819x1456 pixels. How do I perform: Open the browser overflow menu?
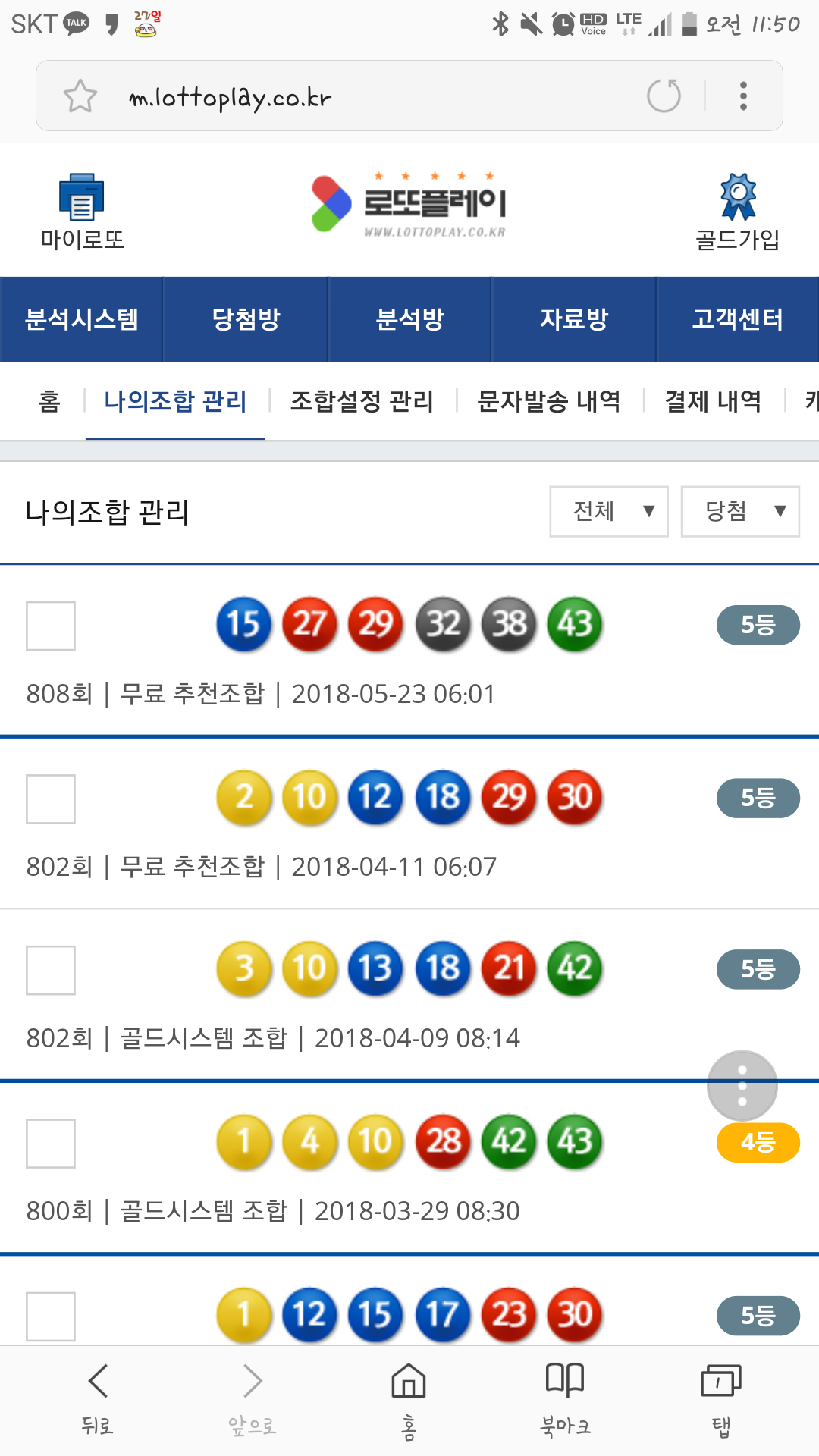tap(743, 96)
